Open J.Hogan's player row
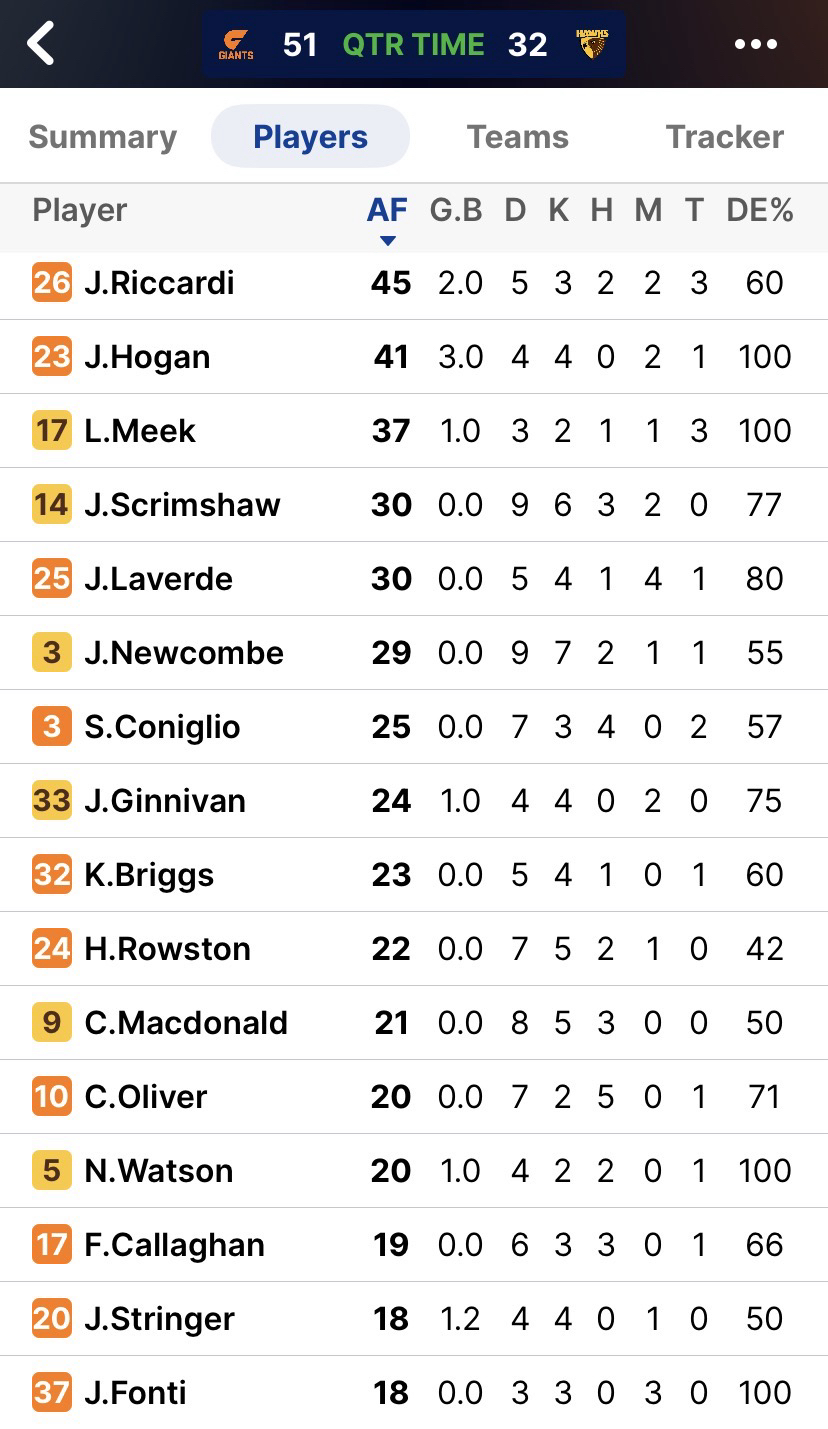828x1429 pixels. (x=147, y=357)
